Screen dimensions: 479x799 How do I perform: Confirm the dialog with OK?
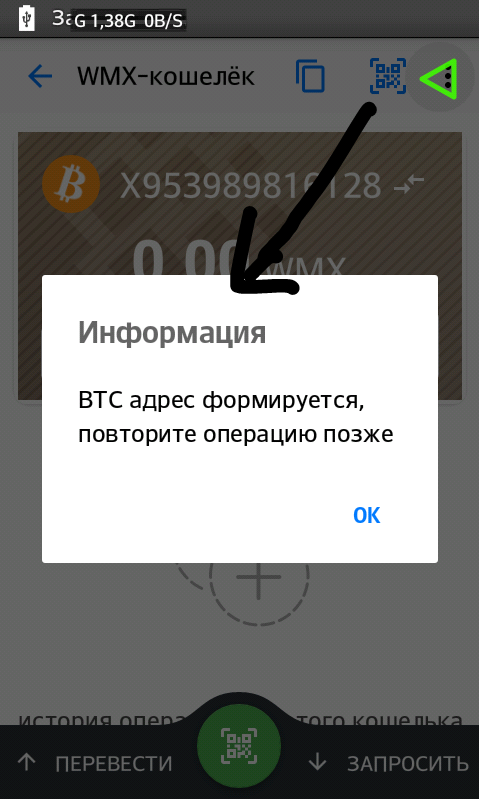point(366,516)
